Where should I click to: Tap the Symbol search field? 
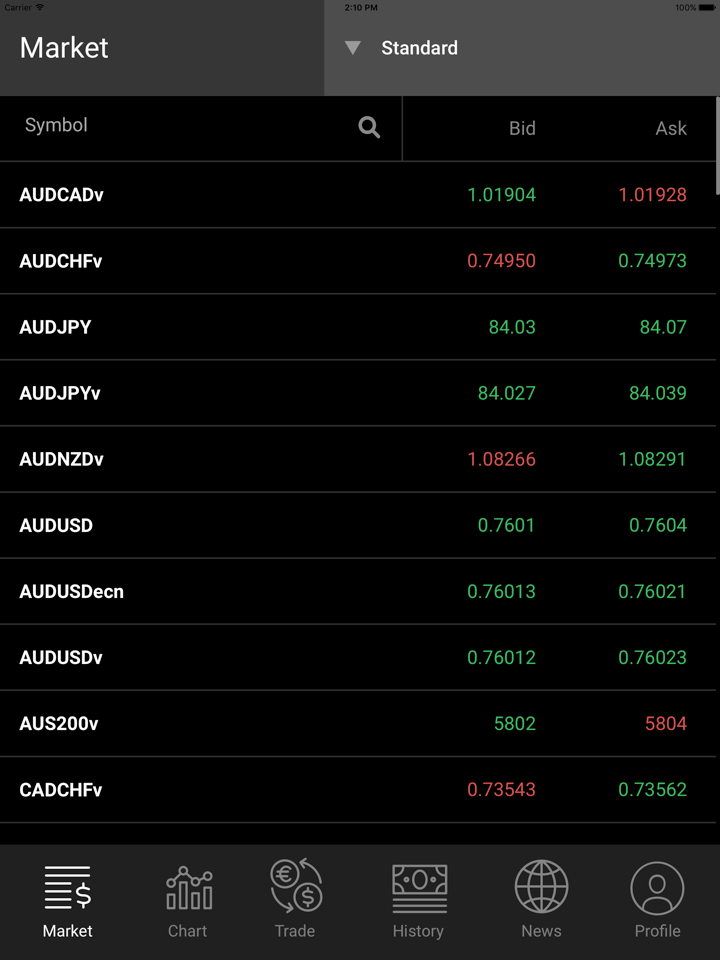click(180, 127)
